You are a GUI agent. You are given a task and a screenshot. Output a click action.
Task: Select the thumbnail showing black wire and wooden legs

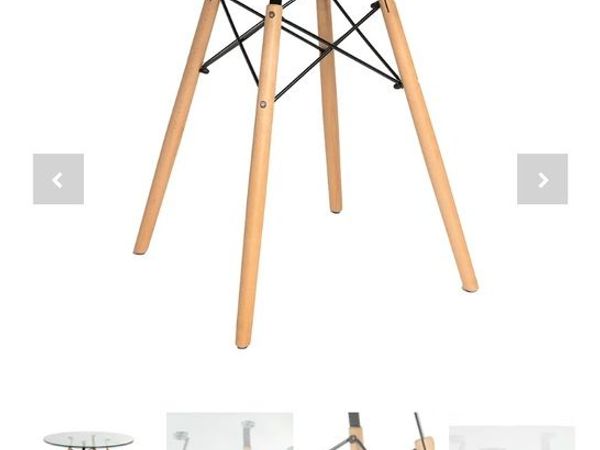(371, 433)
